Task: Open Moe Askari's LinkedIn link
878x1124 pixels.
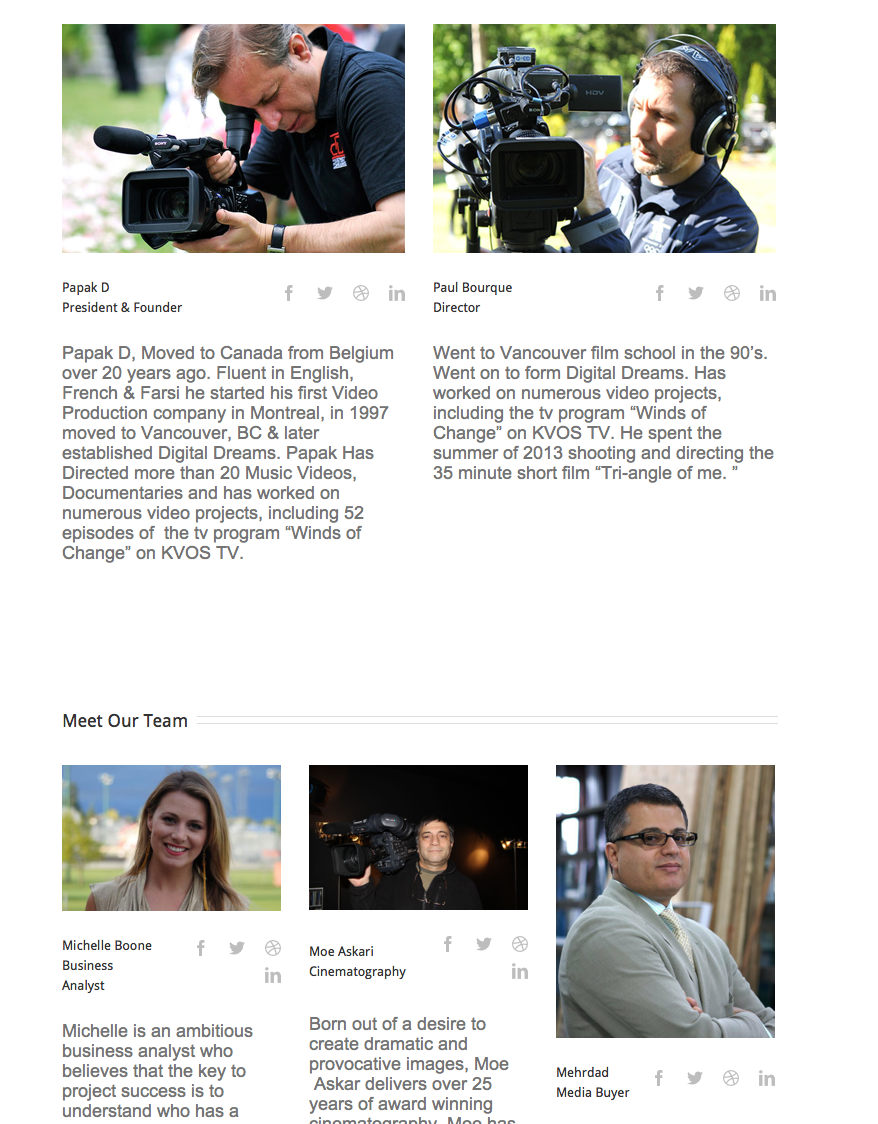Action: click(520, 972)
